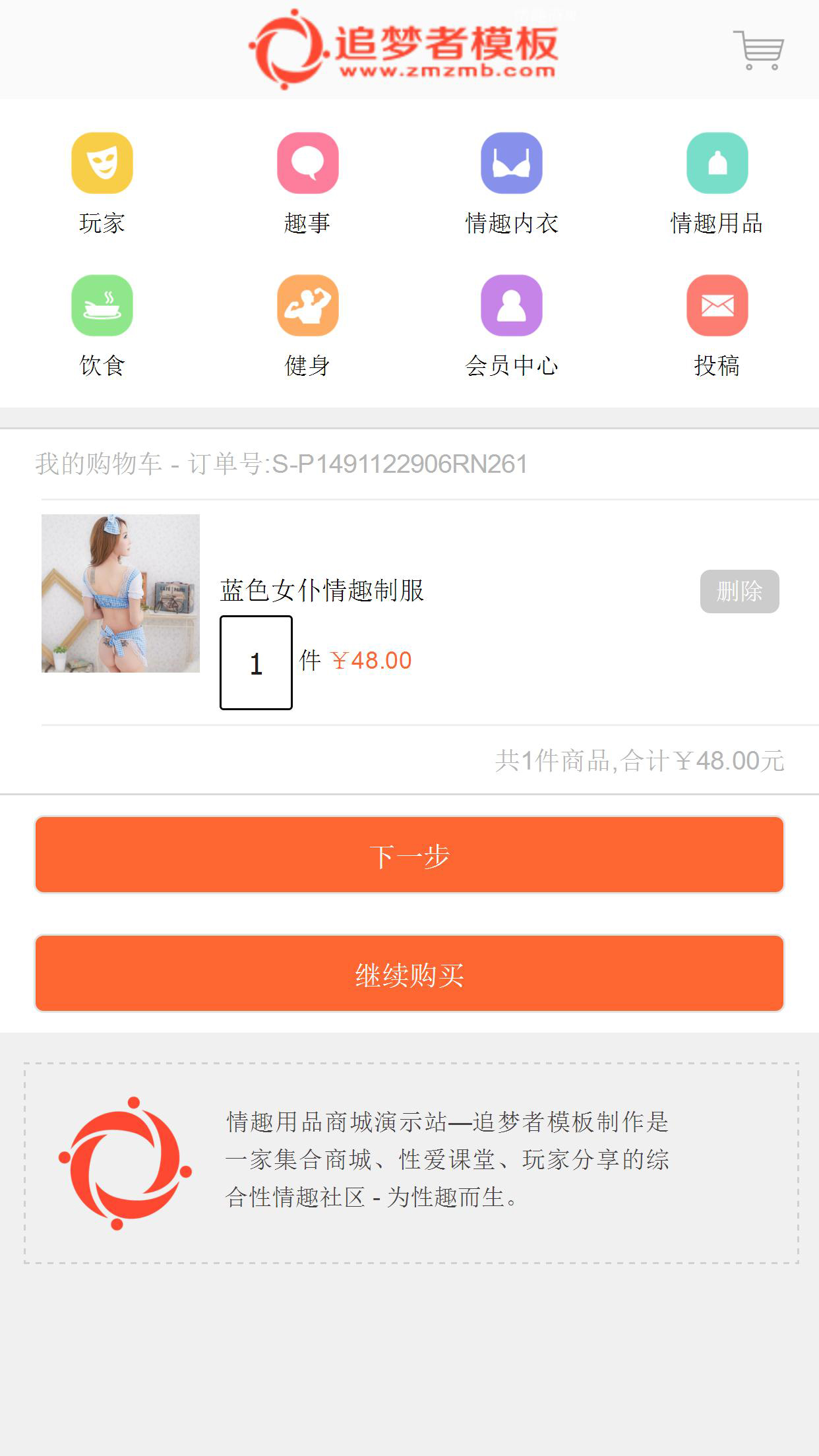The image size is (819, 1456).
Task: Proceed with 下一步
Action: [x=409, y=855]
